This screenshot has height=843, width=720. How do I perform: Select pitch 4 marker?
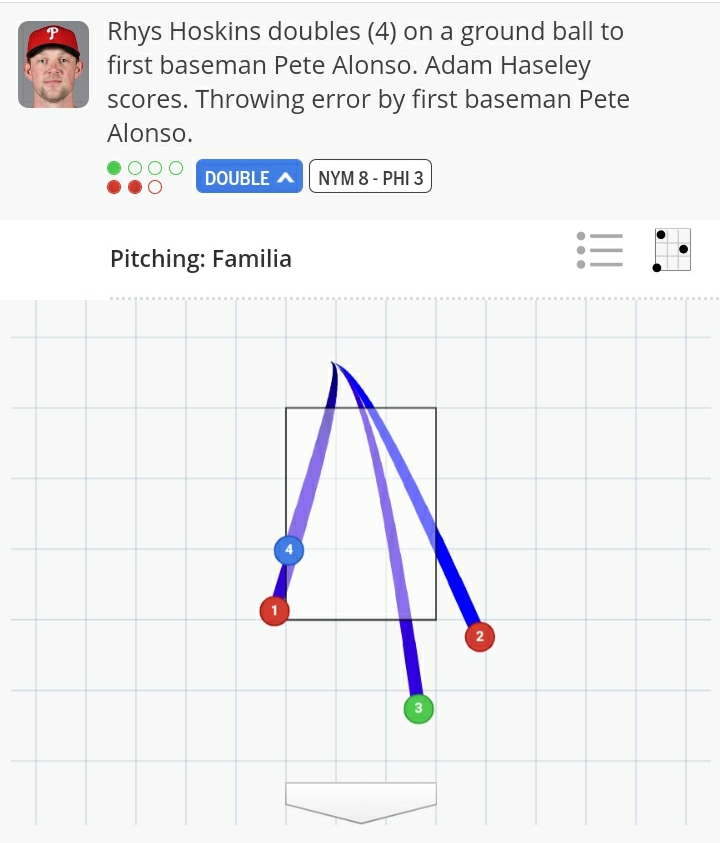pos(289,549)
